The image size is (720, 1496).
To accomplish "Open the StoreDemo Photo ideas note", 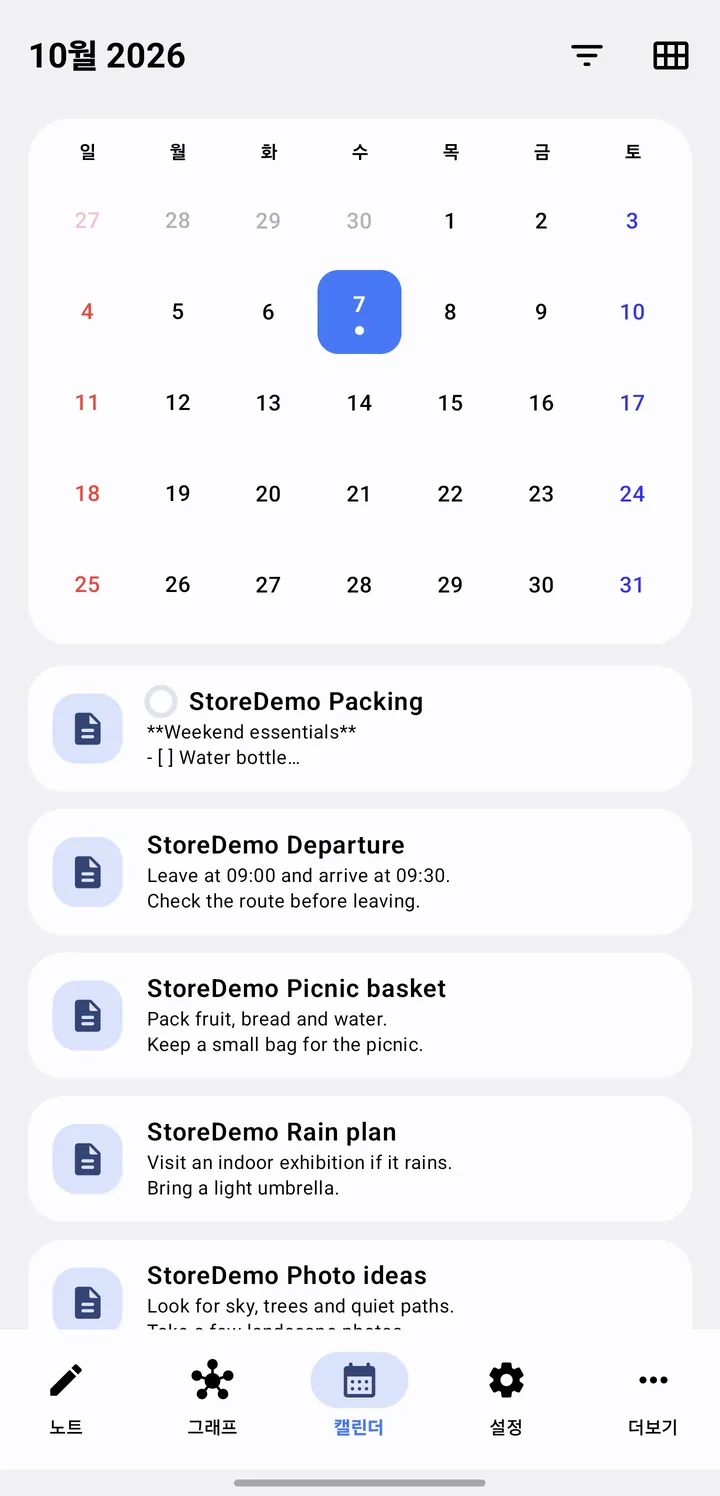I will (360, 1285).
